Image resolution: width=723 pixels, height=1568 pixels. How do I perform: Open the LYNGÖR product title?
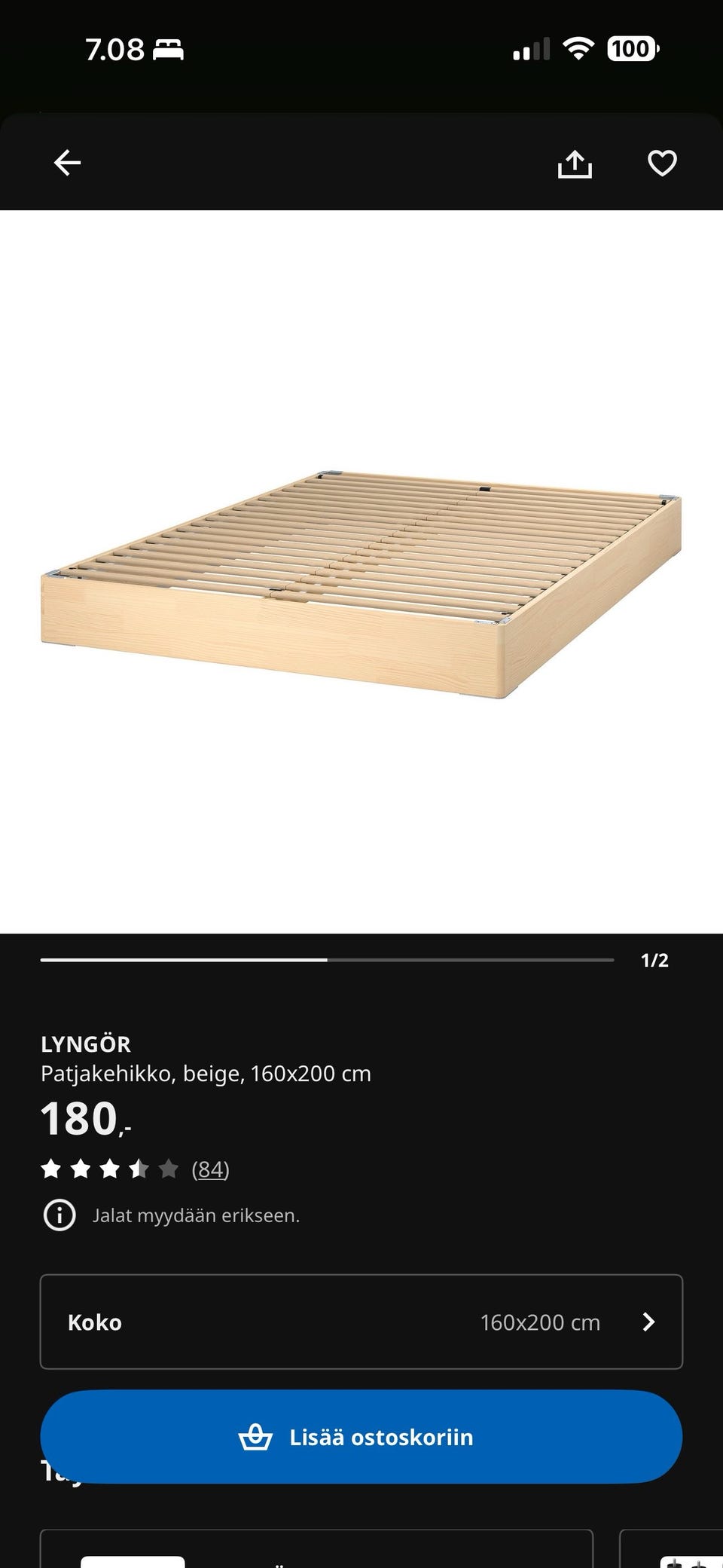click(x=86, y=1044)
